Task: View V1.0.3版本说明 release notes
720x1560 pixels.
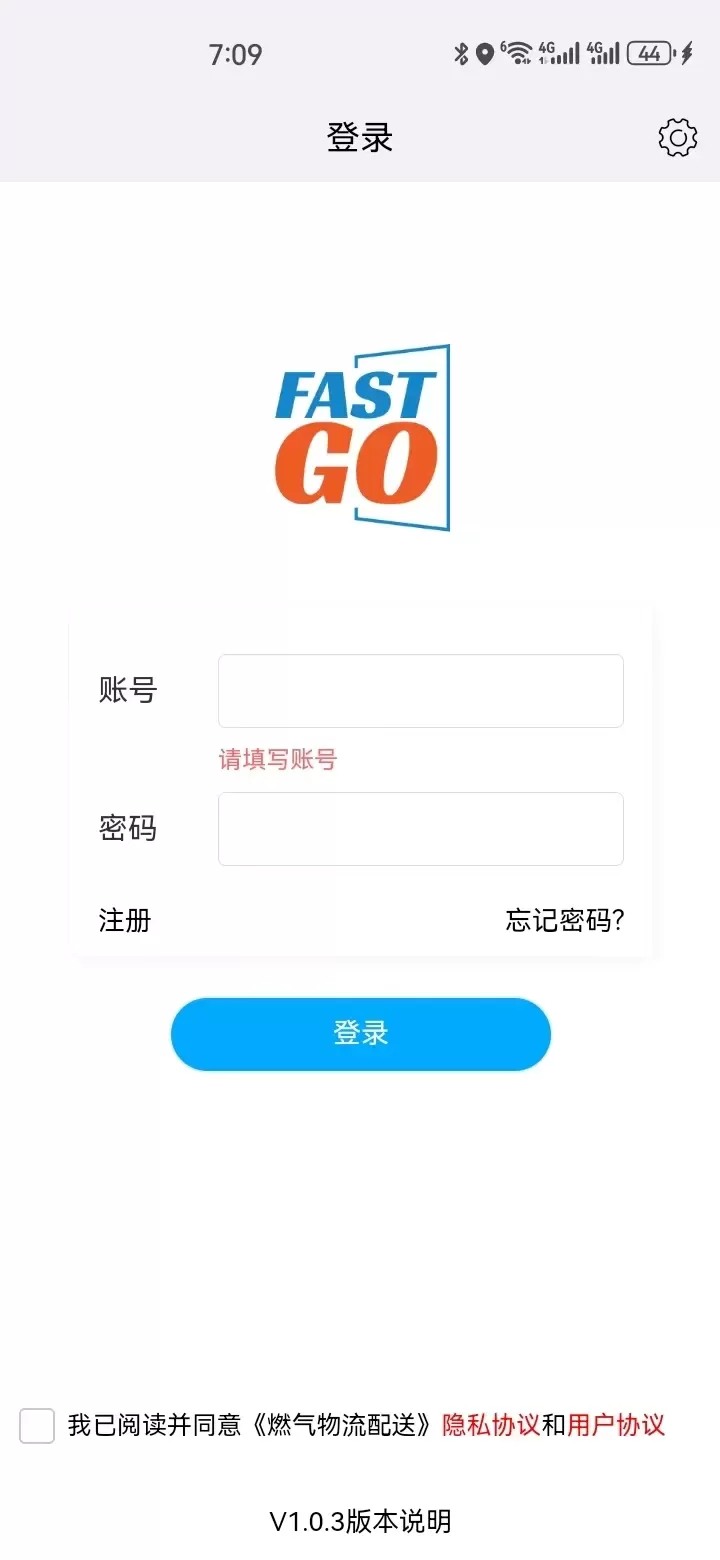Action: click(360, 1521)
